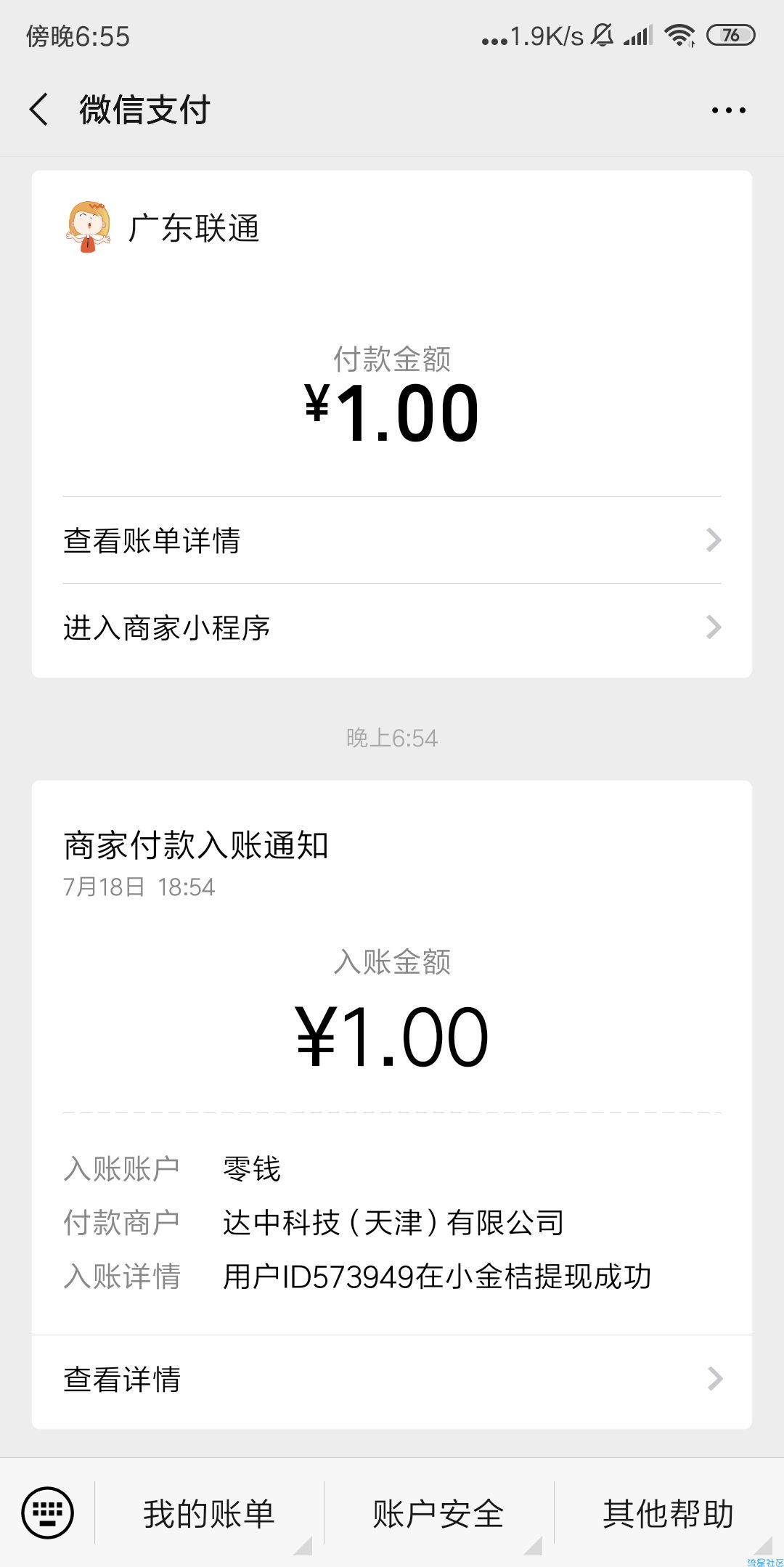Open 查看账单详情 for the 广东联通 payment

pos(392,540)
